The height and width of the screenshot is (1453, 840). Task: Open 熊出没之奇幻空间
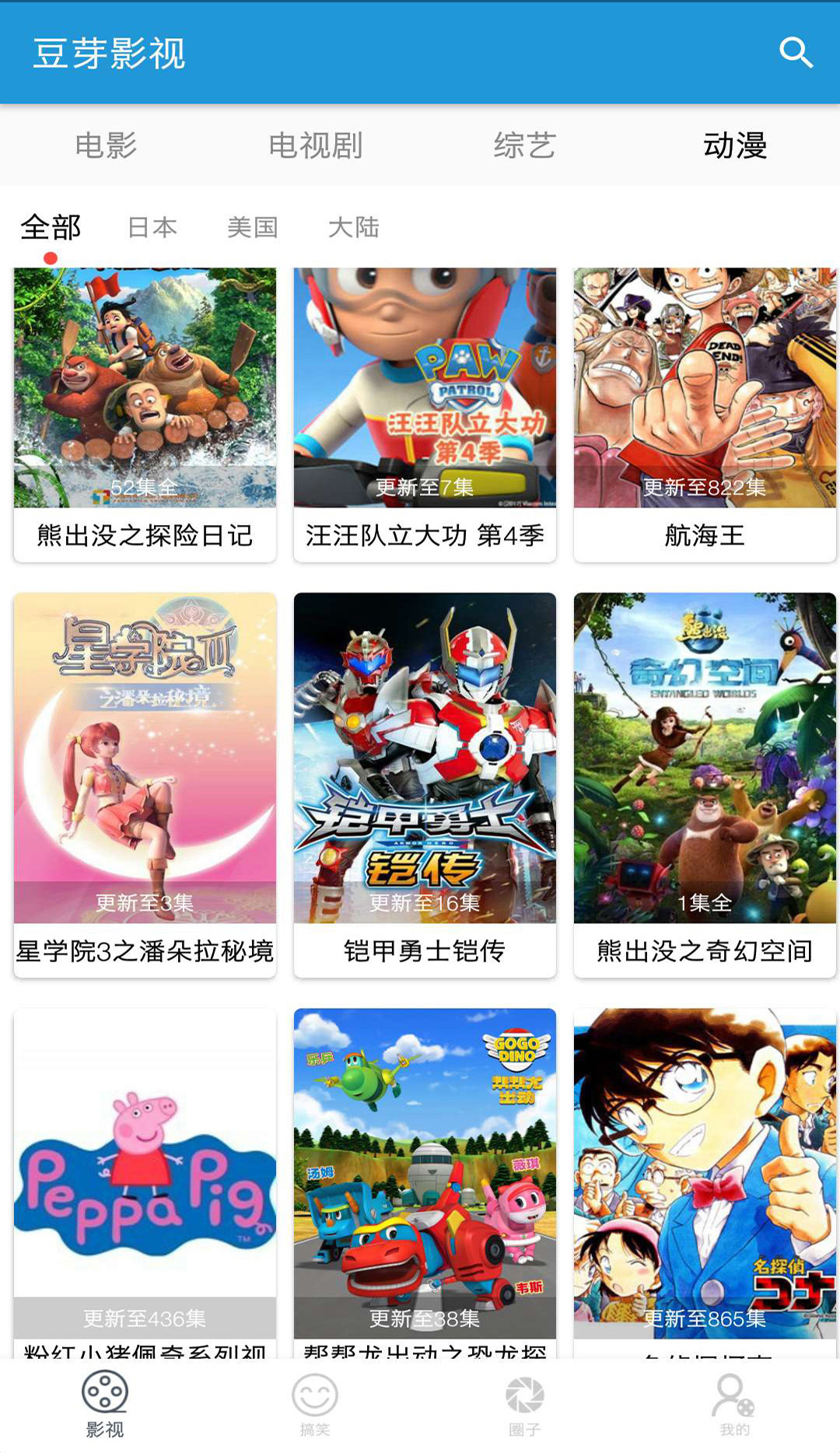[705, 785]
